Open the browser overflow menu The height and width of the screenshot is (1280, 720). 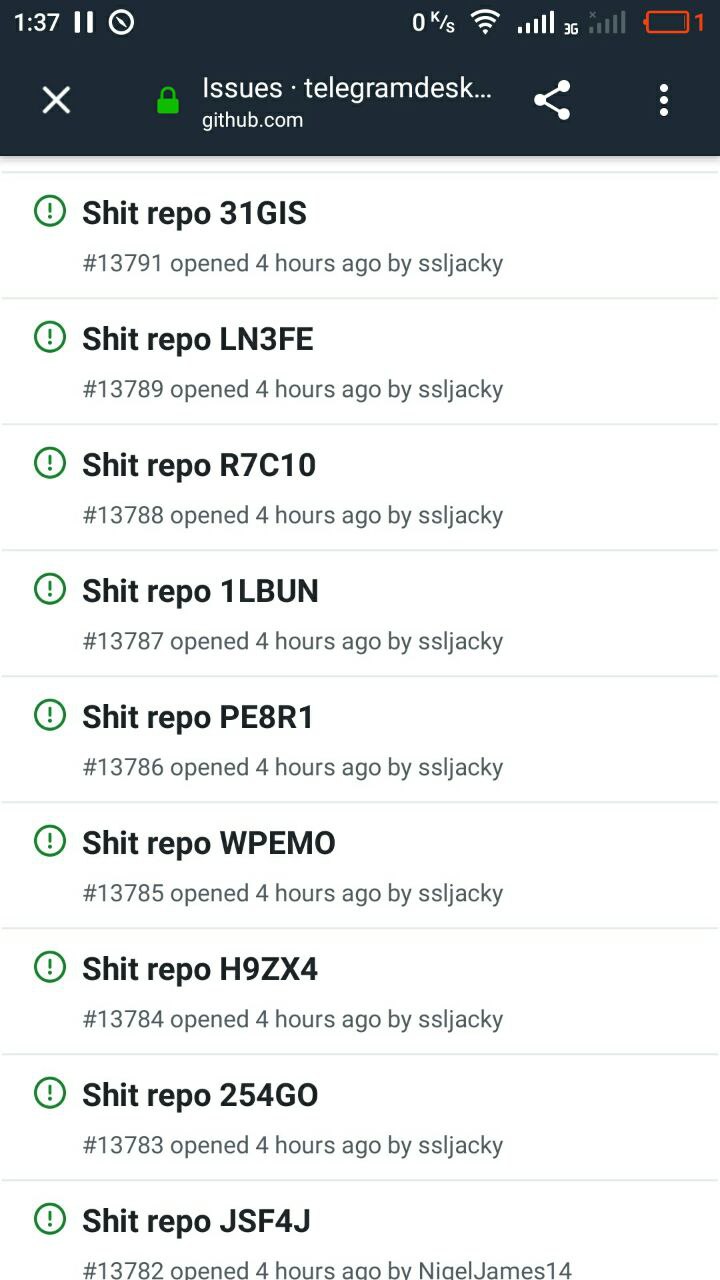pyautogui.click(x=664, y=100)
